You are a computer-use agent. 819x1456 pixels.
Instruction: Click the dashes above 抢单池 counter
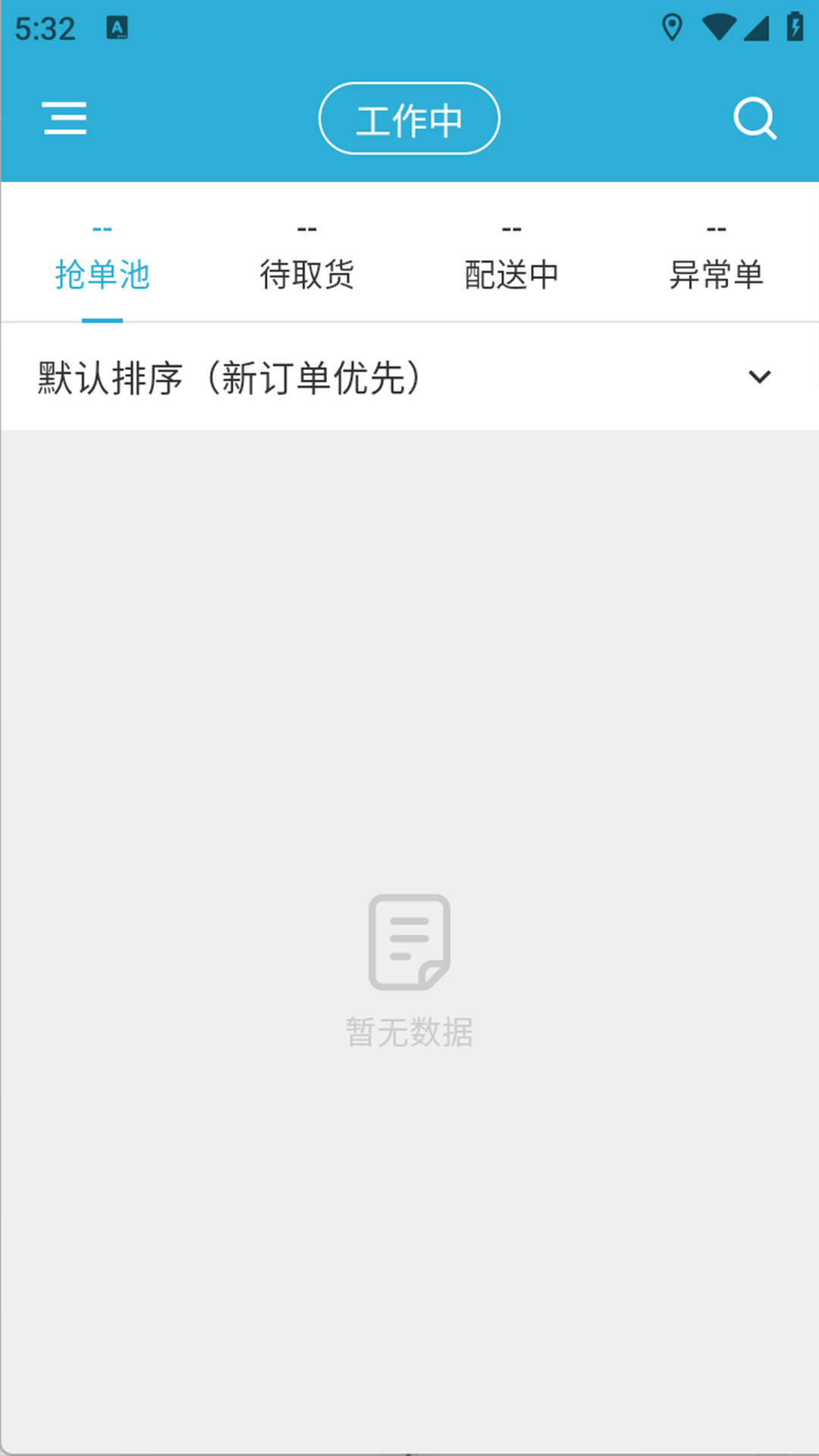pos(102,227)
